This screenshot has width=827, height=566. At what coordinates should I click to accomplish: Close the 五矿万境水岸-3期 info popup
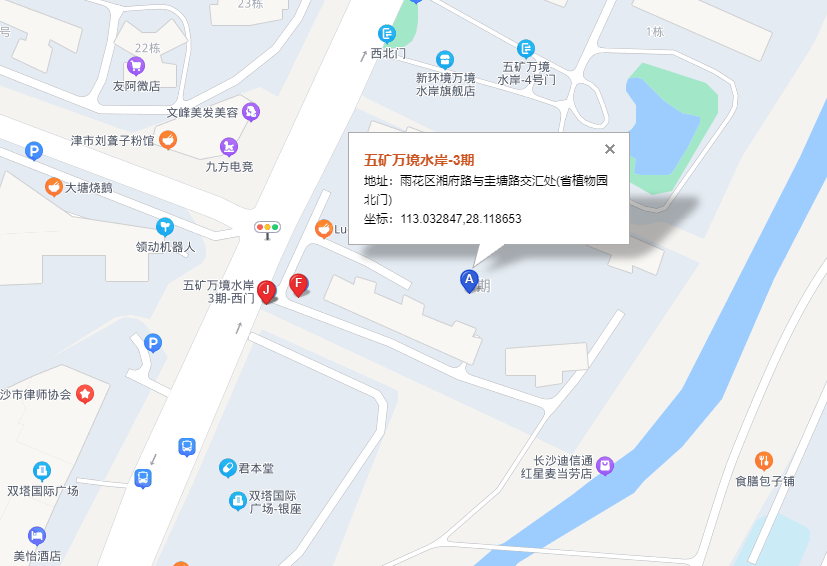point(610,150)
